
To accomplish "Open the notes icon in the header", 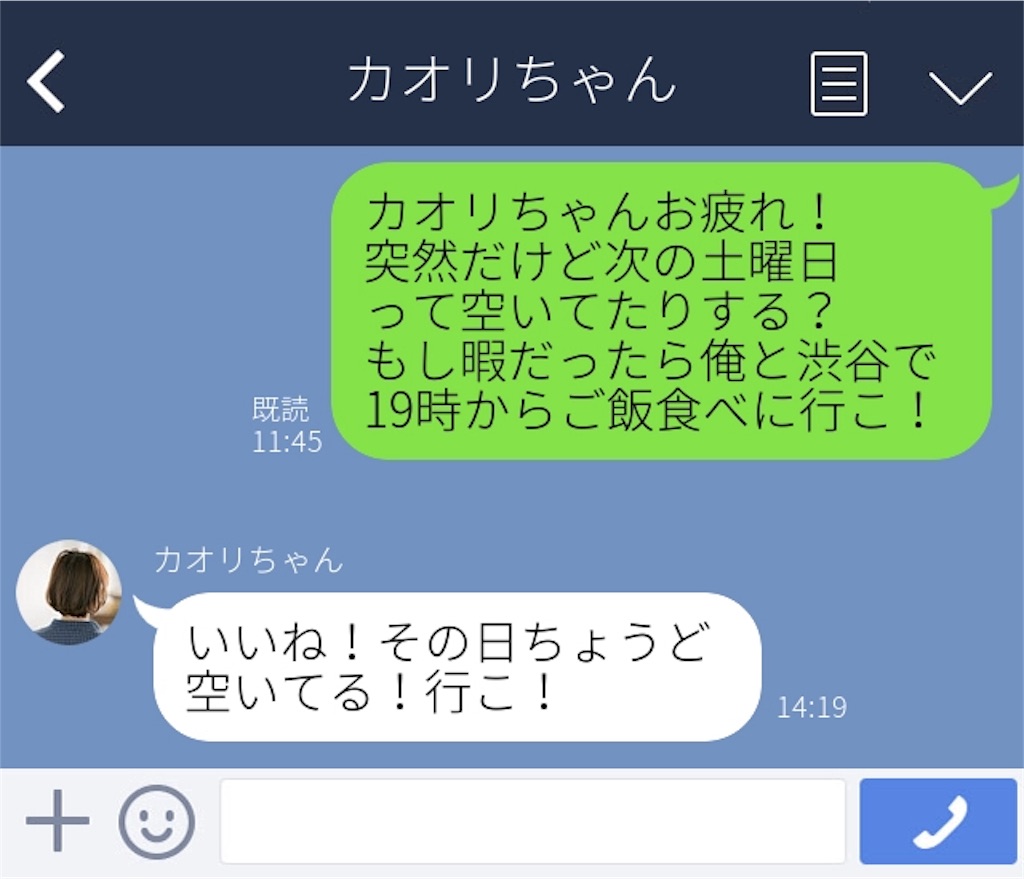I will pos(838,85).
